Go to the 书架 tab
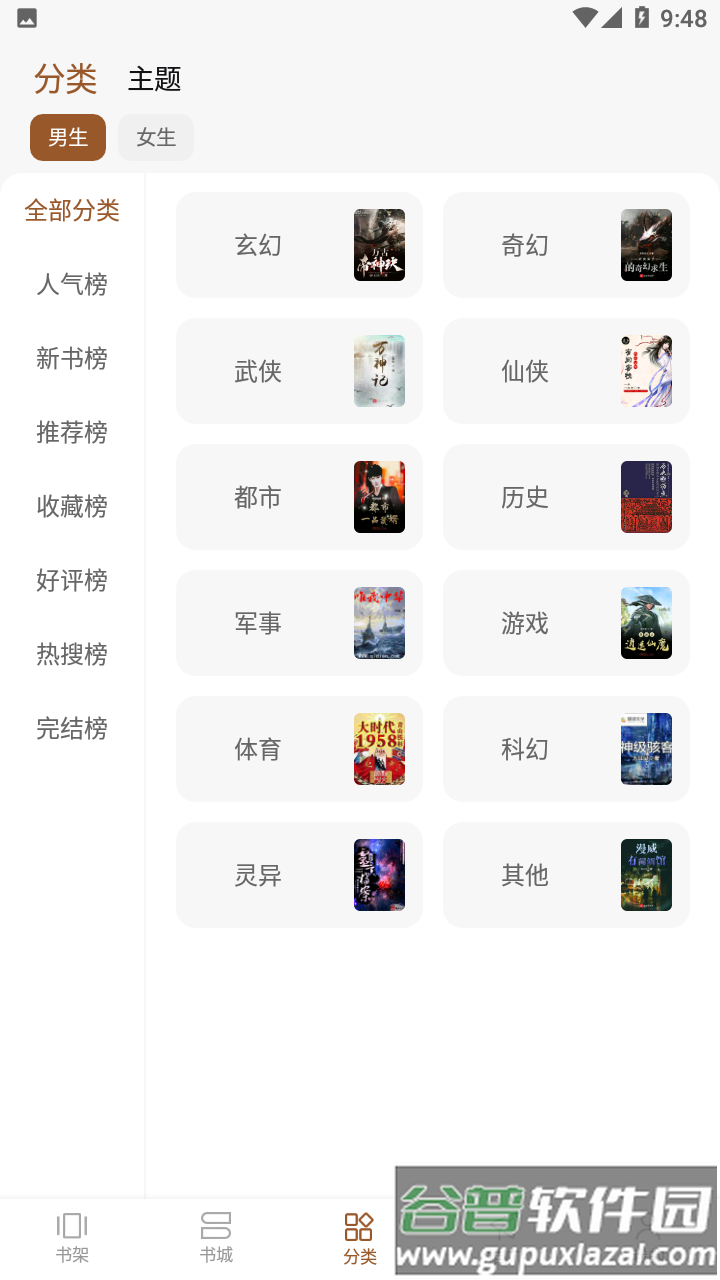Screen dimensions: 720x1280 point(72,1238)
